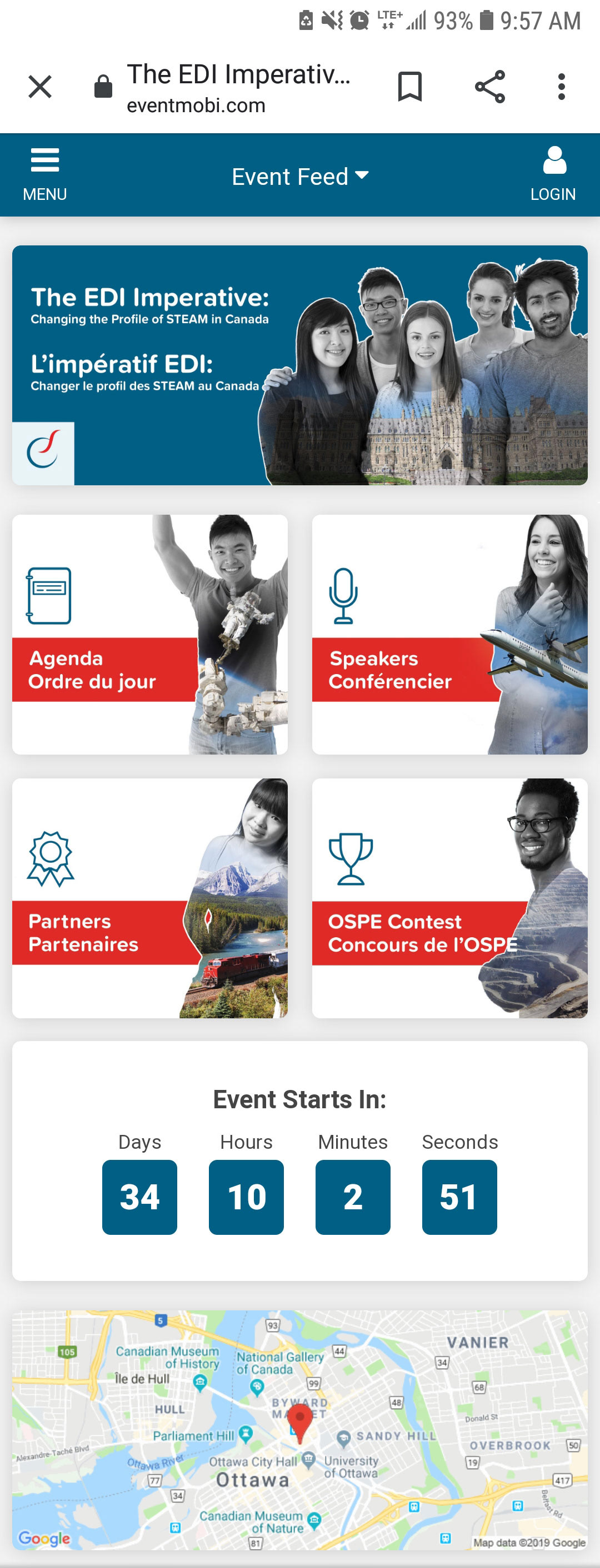
Task: Close the browser tab
Action: click(x=40, y=87)
